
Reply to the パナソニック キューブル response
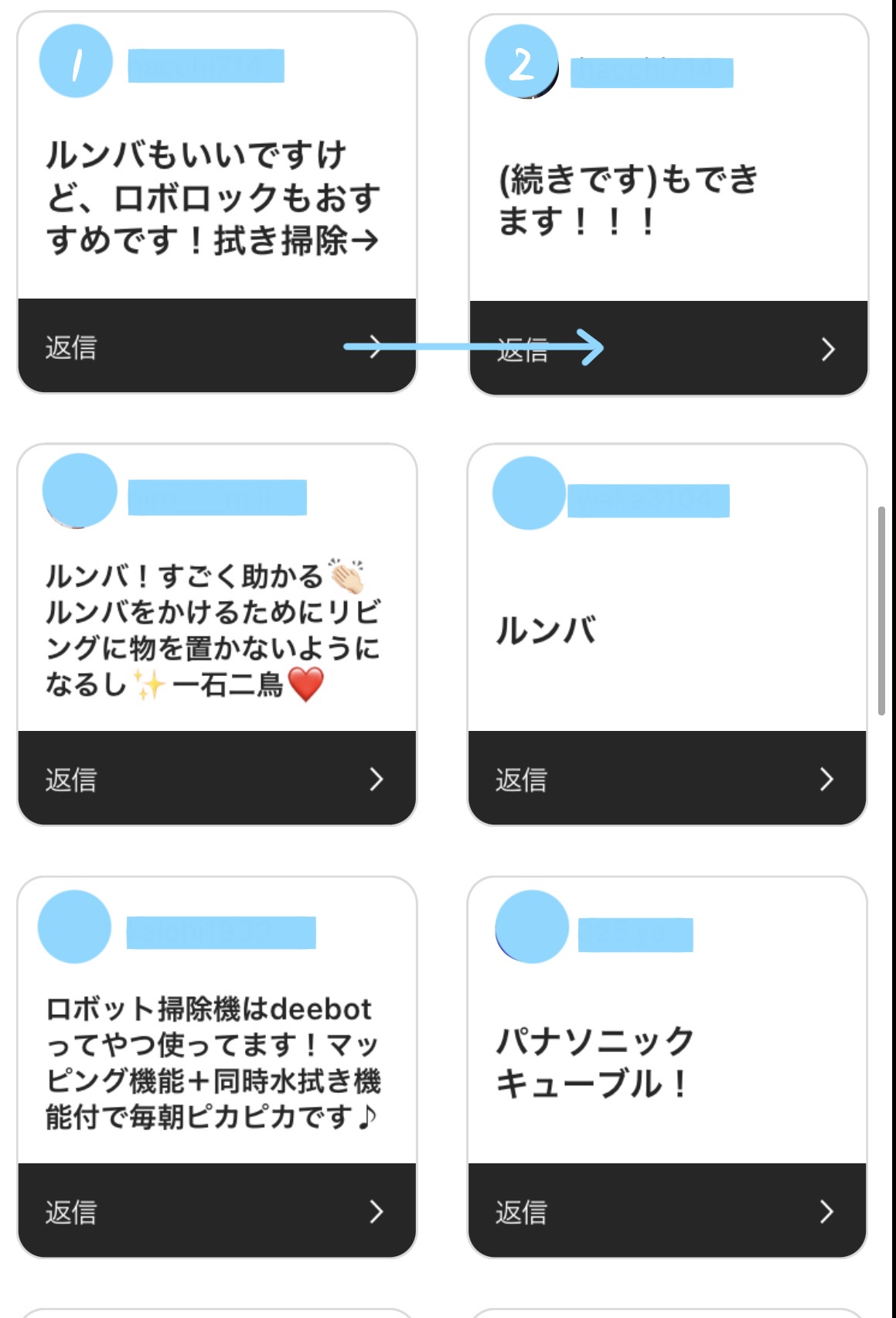click(x=666, y=1211)
